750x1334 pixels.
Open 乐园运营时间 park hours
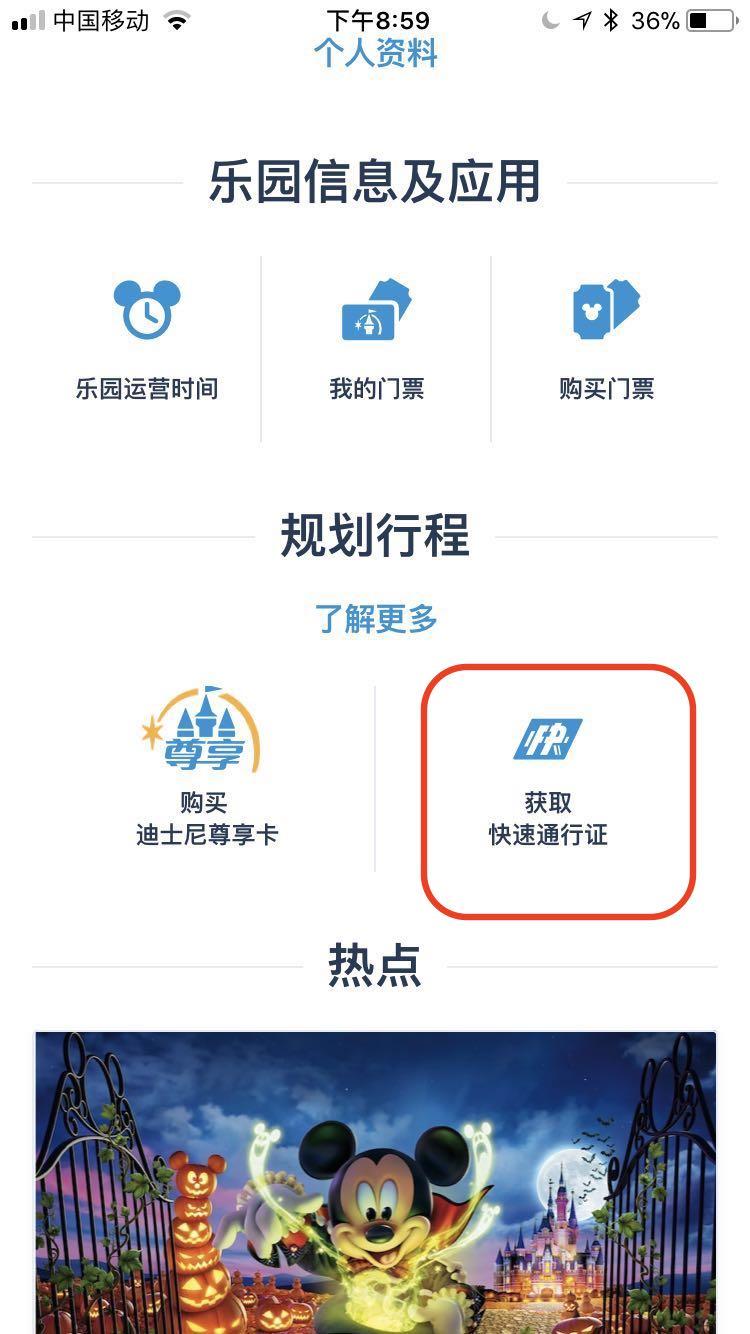(x=147, y=343)
